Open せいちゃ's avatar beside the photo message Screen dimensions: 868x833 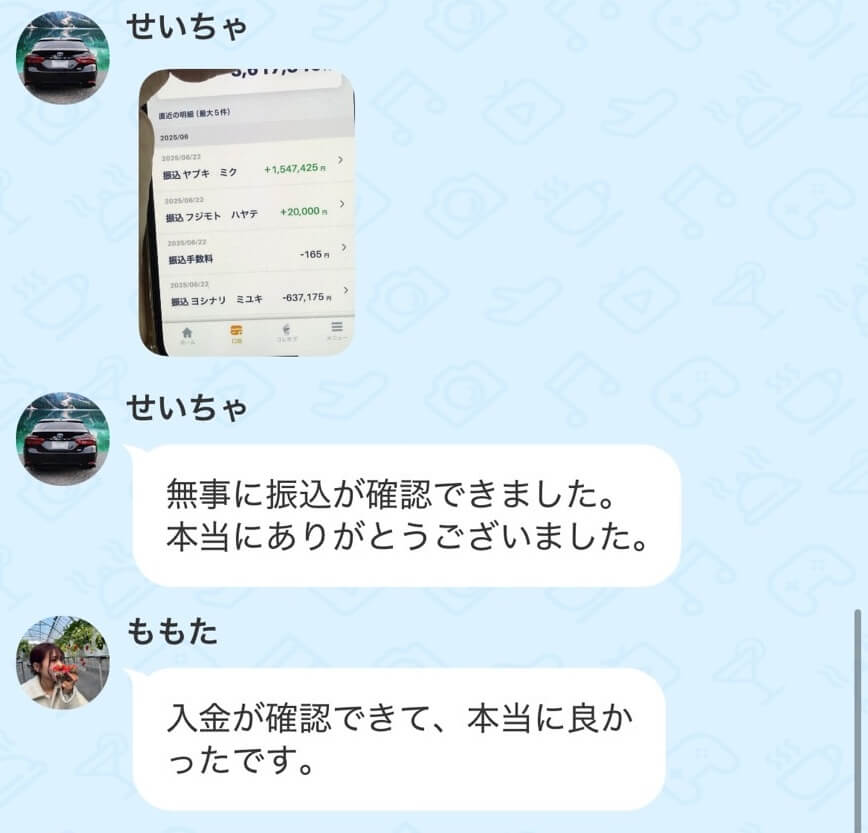pos(63,57)
